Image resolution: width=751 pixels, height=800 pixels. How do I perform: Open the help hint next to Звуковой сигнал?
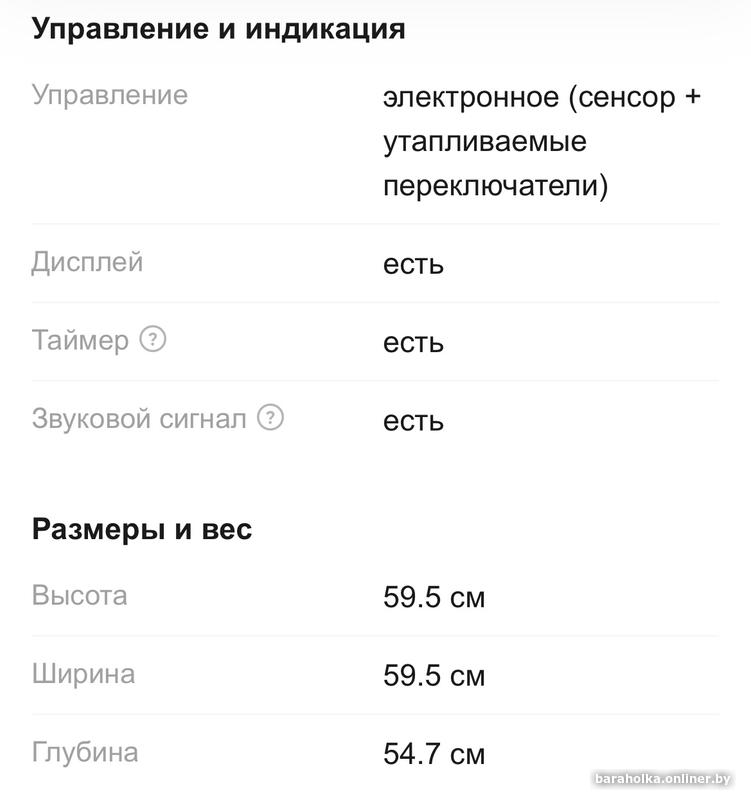[x=270, y=417]
